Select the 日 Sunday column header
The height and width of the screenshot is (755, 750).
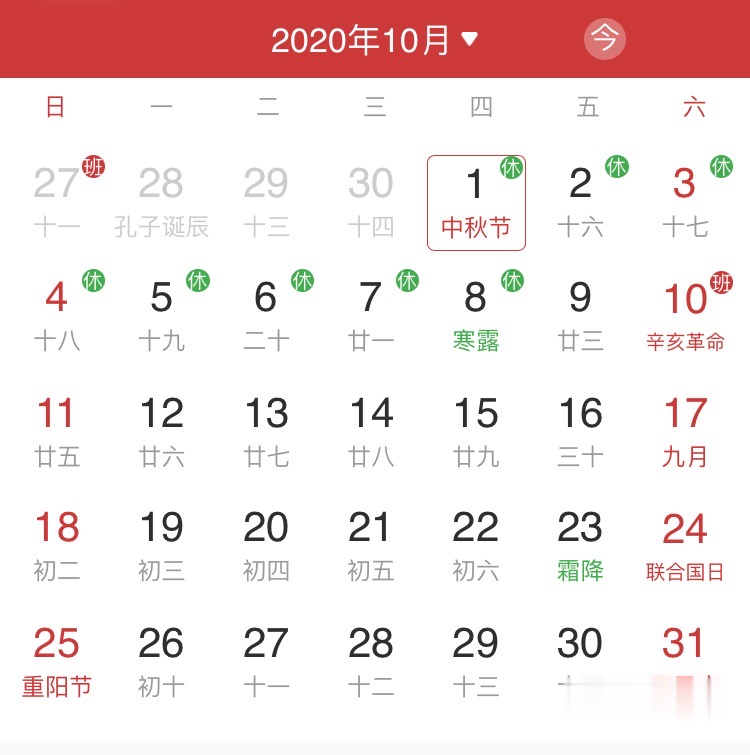pyautogui.click(x=55, y=106)
